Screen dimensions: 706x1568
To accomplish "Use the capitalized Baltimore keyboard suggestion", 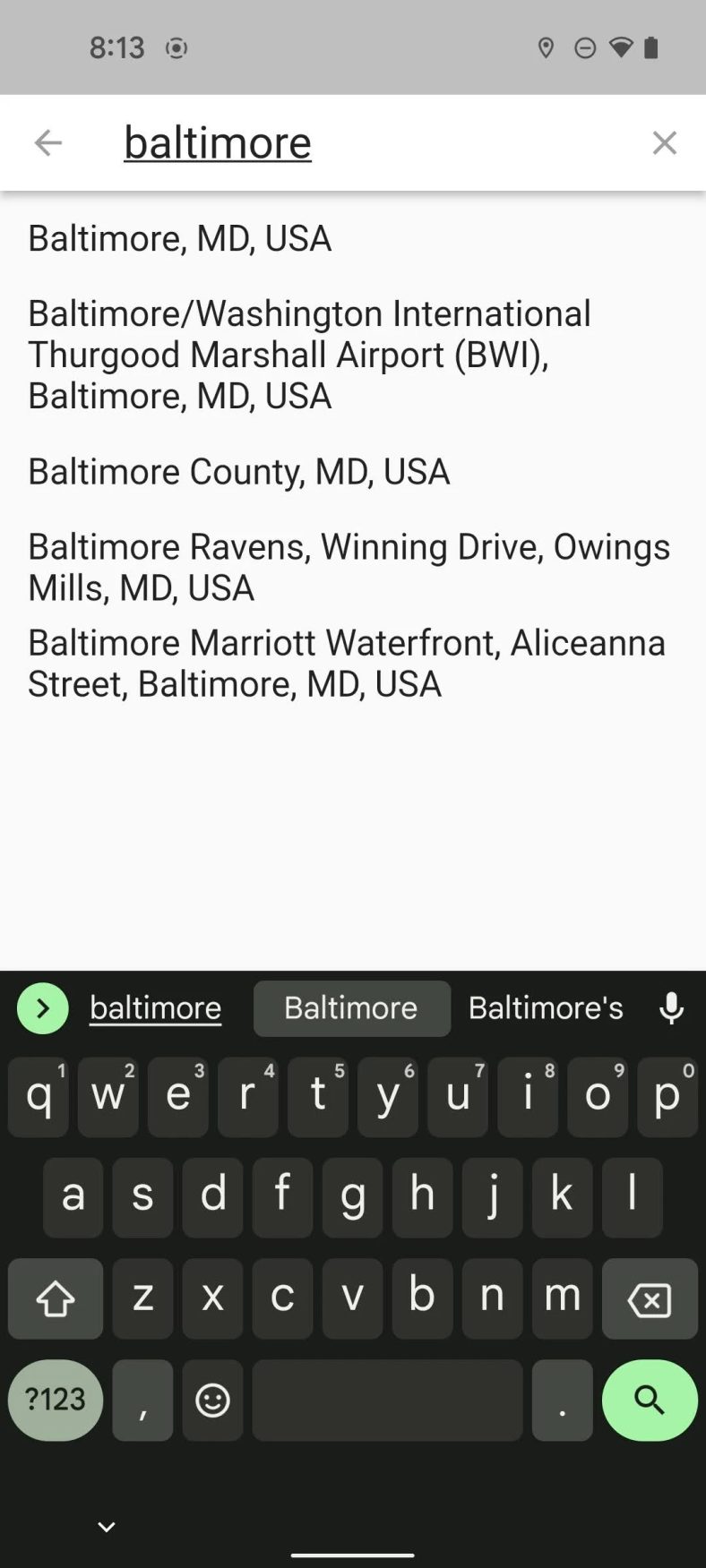I will click(x=351, y=1008).
